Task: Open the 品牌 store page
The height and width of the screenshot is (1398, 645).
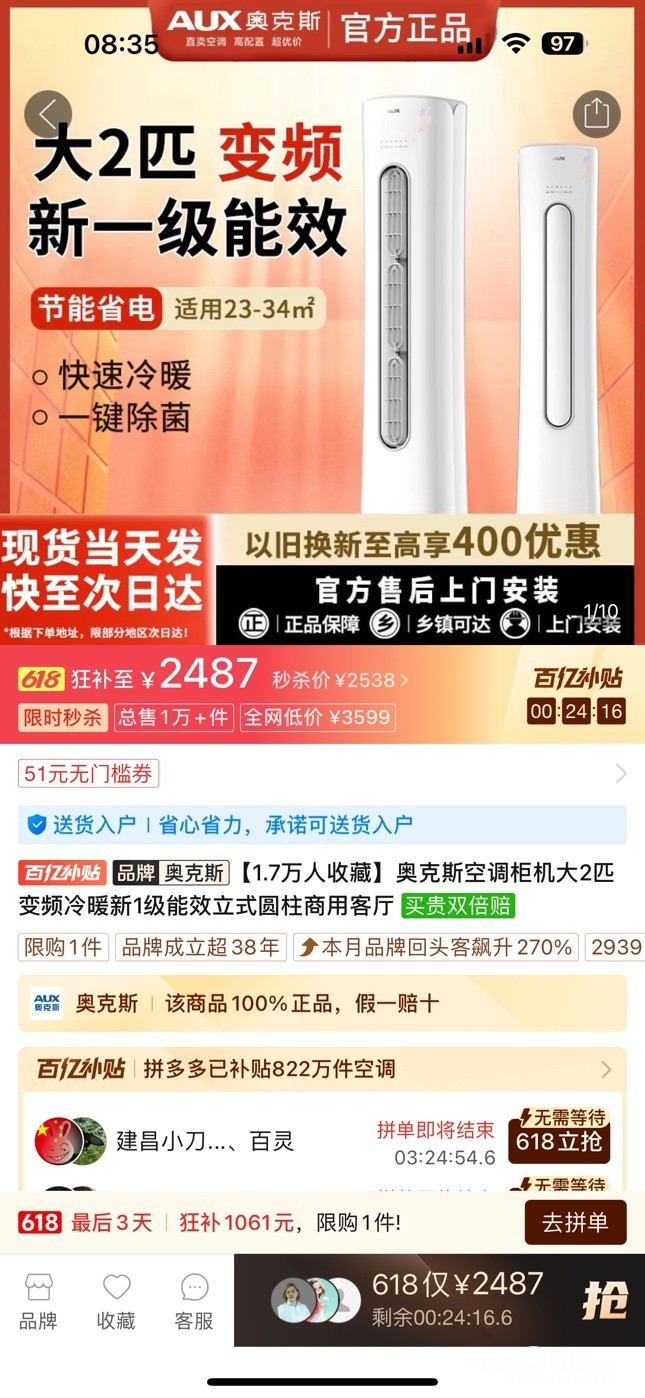Action: (38, 1302)
